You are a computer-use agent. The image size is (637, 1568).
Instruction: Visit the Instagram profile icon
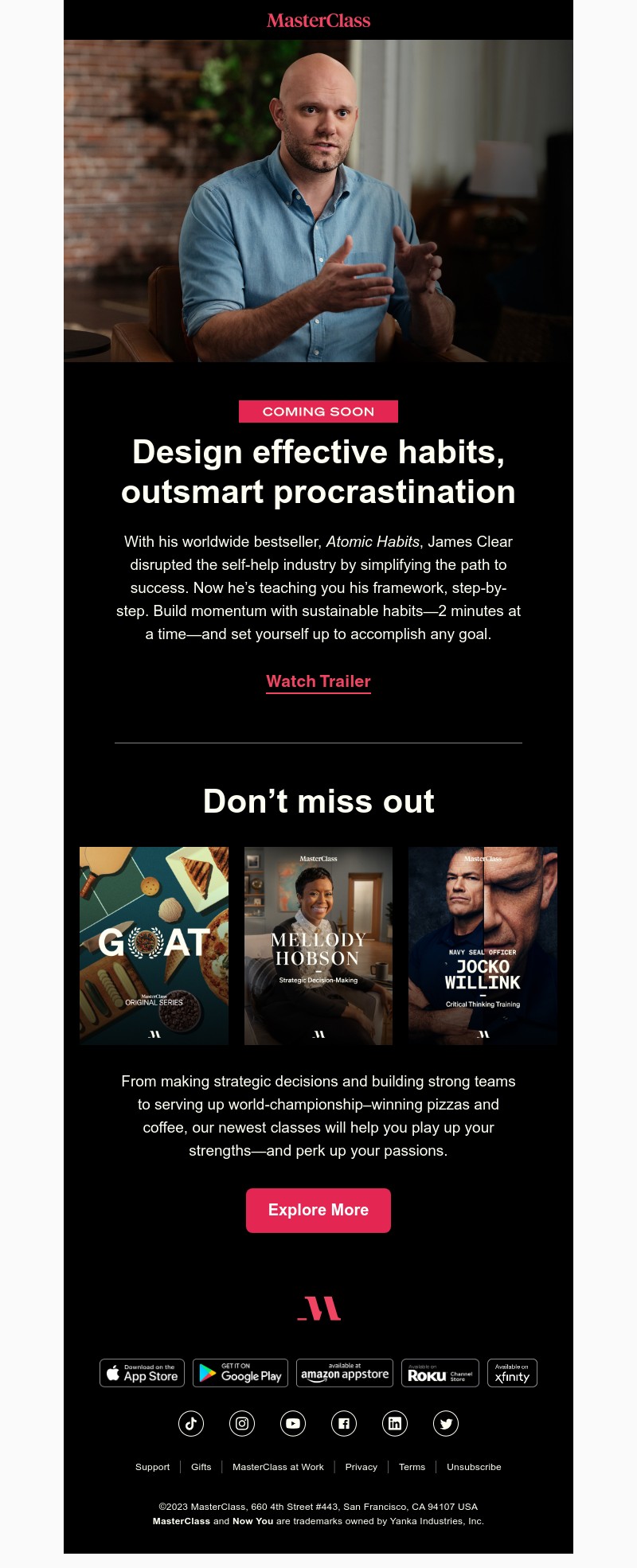click(x=242, y=1424)
